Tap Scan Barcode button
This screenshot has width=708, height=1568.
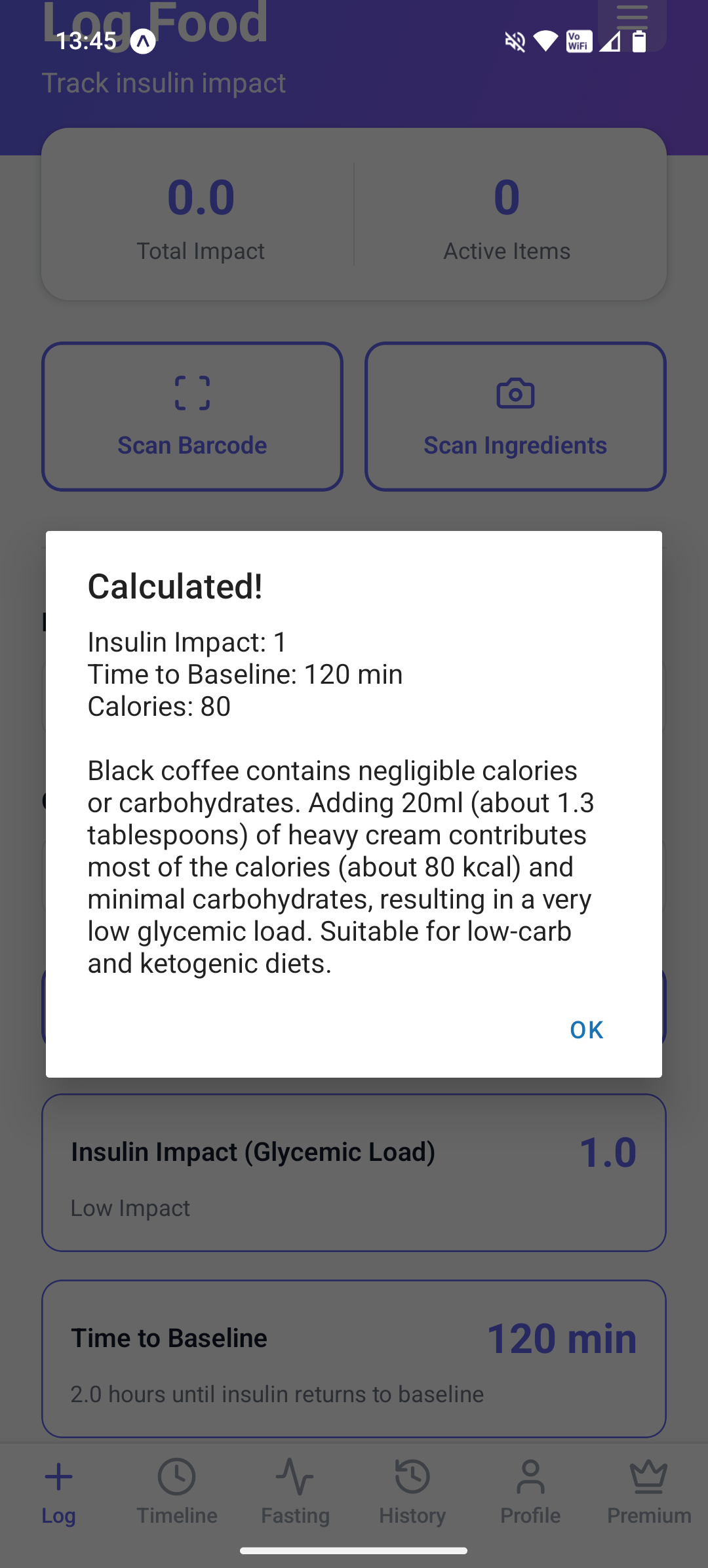[x=192, y=416]
